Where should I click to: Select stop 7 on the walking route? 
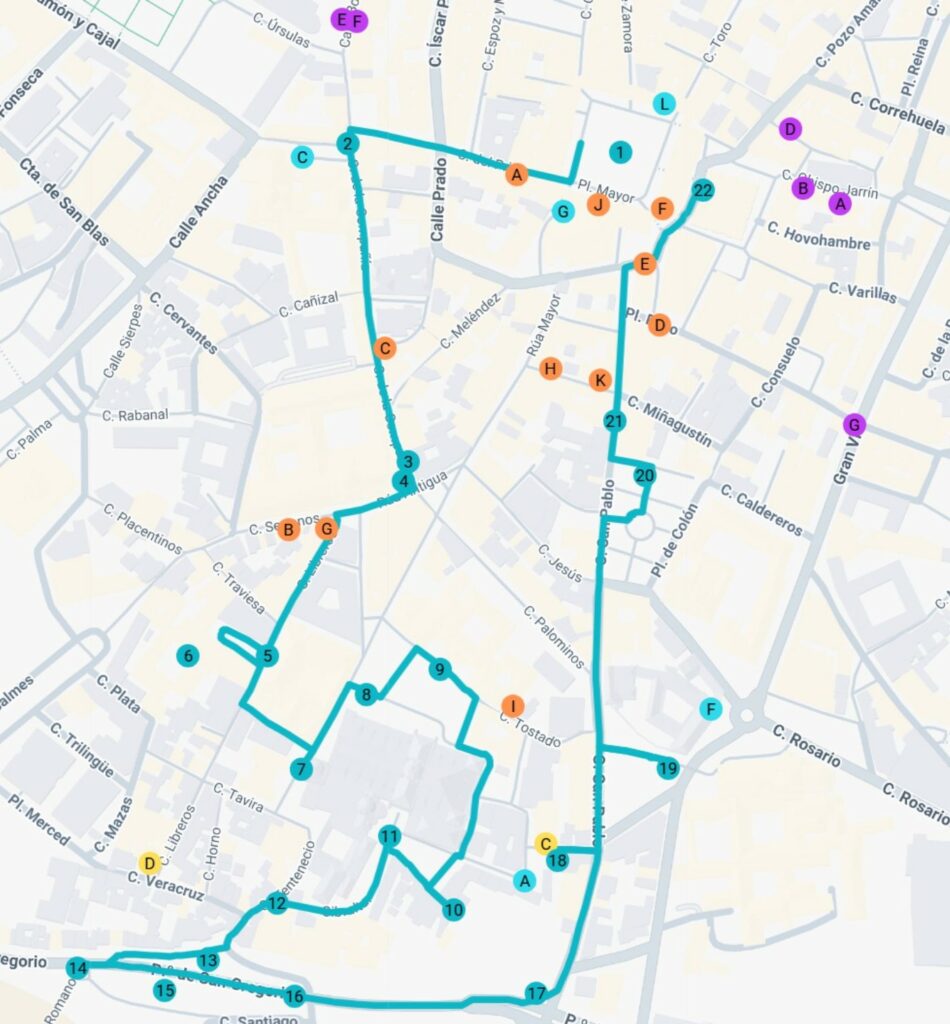coord(300,769)
